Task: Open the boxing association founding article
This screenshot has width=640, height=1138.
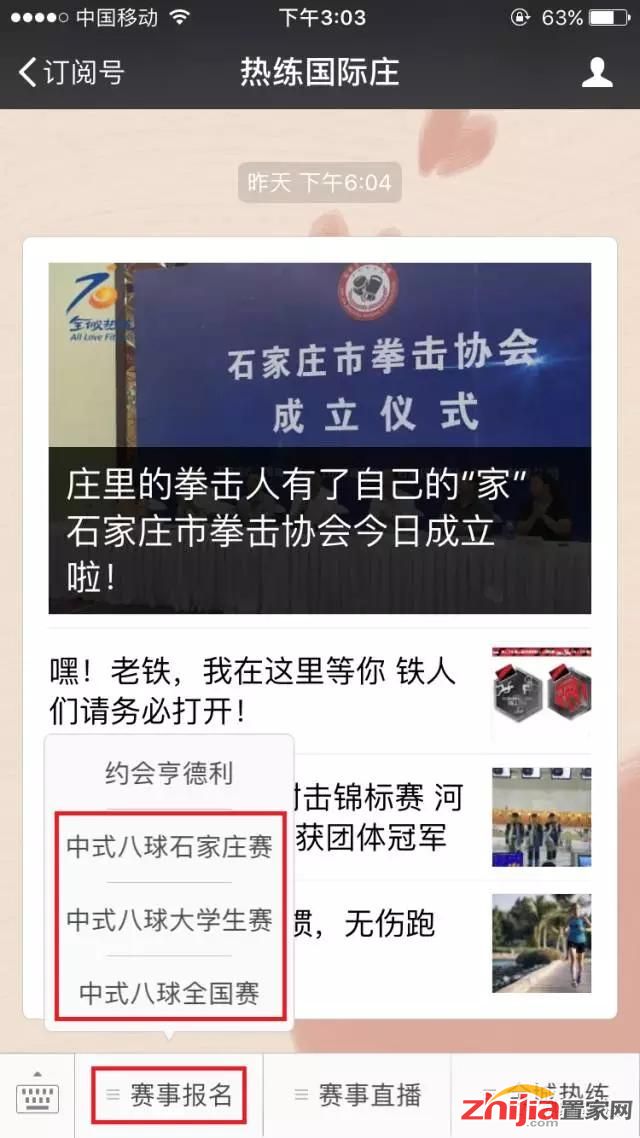Action: pyautogui.click(x=319, y=439)
